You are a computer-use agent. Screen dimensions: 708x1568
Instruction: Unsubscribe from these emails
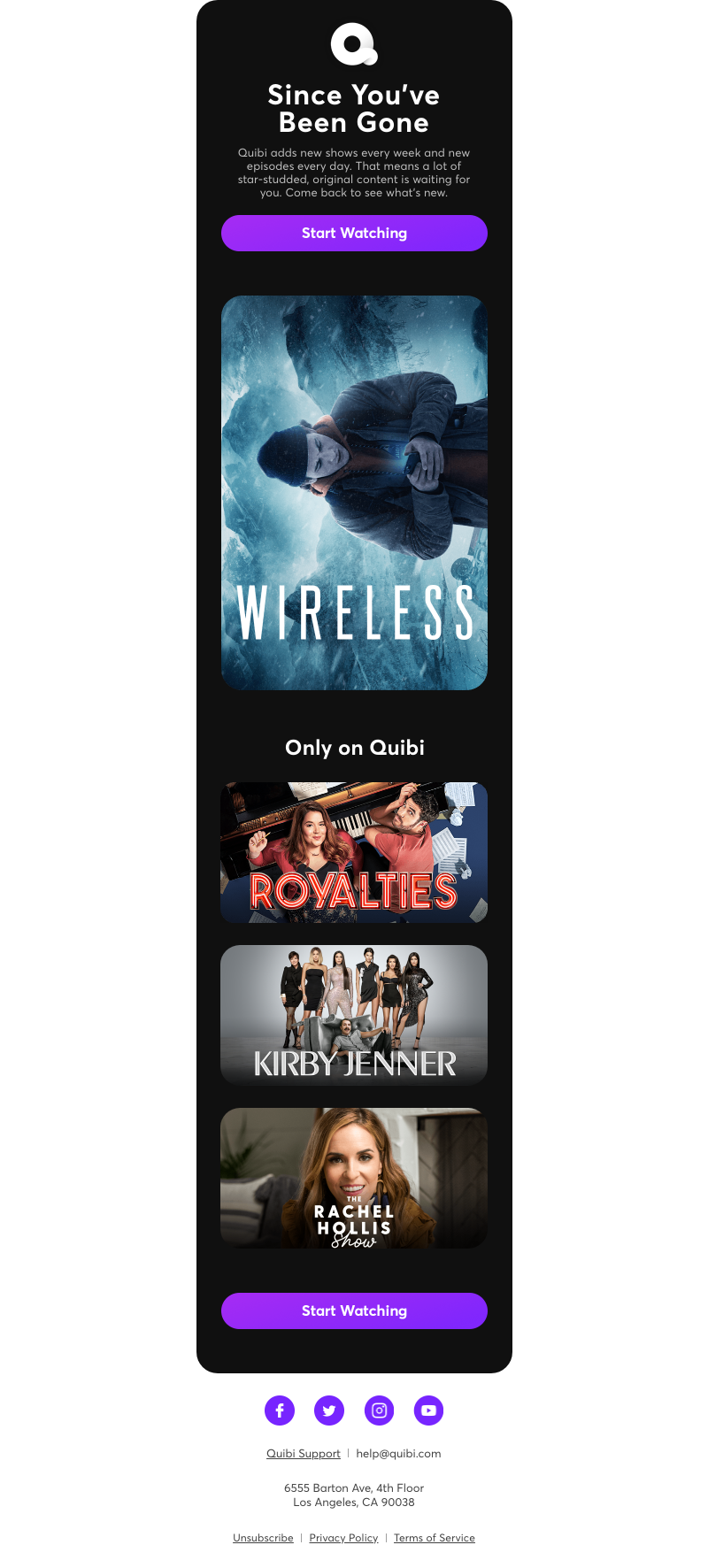click(263, 1538)
